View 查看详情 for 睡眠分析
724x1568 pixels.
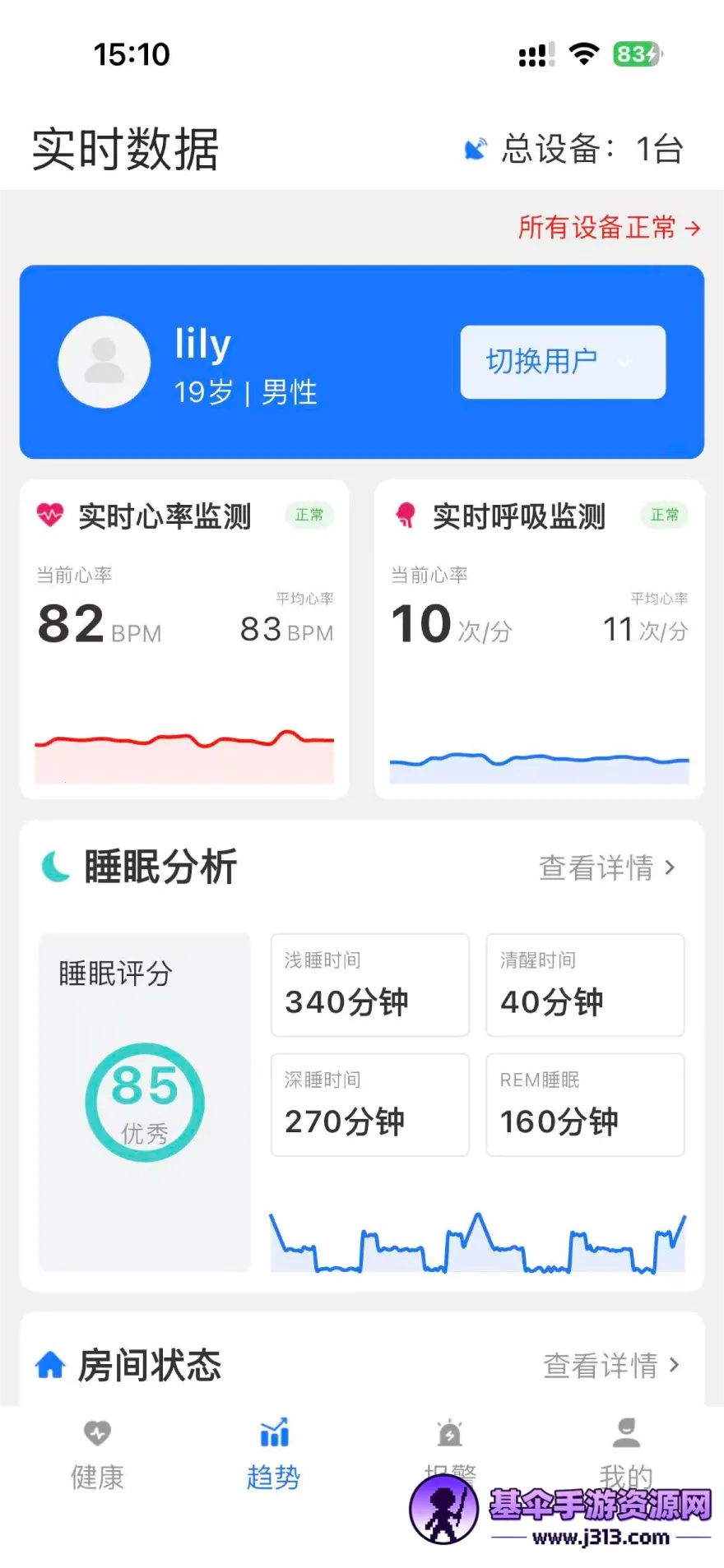pos(606,867)
